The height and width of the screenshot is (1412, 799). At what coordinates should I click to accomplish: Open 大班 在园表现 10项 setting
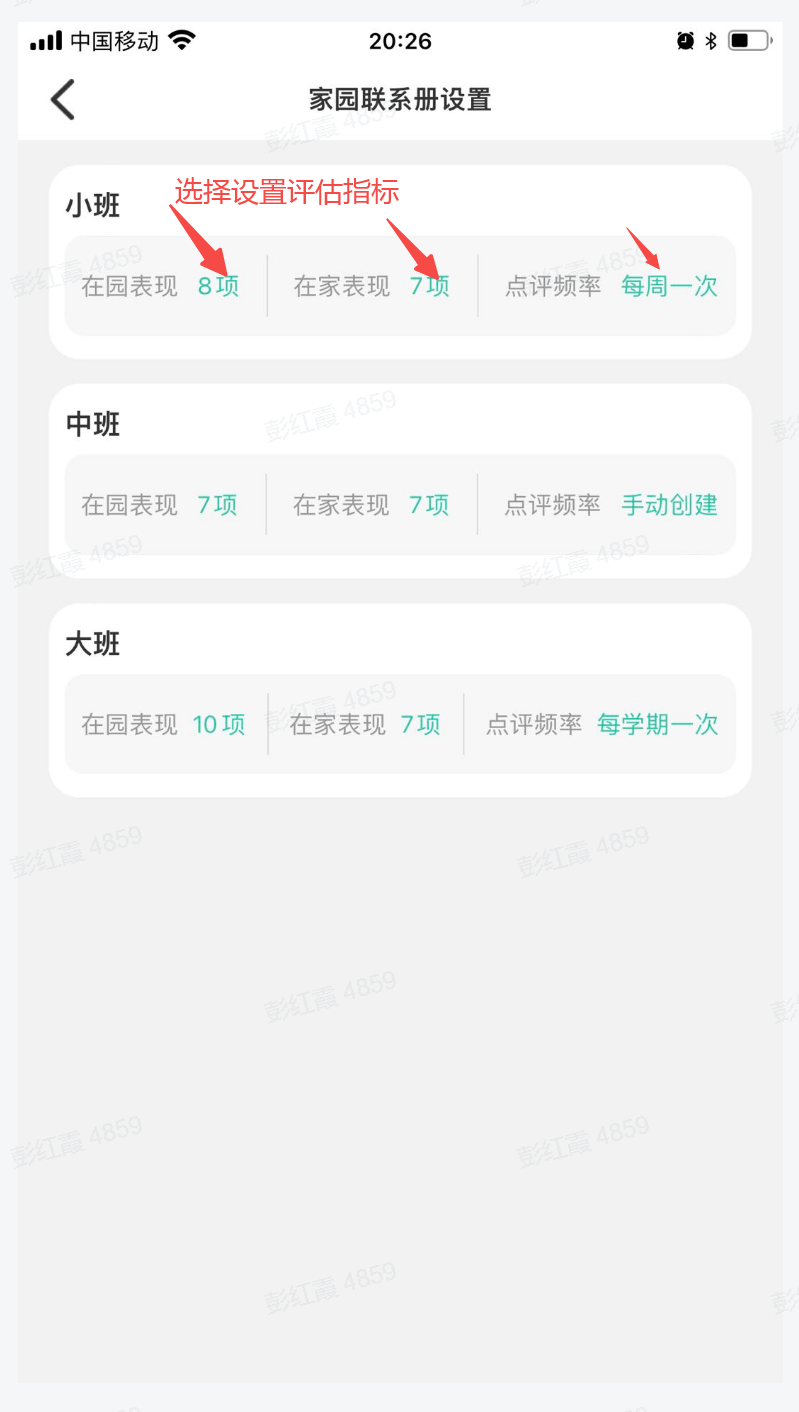point(218,724)
